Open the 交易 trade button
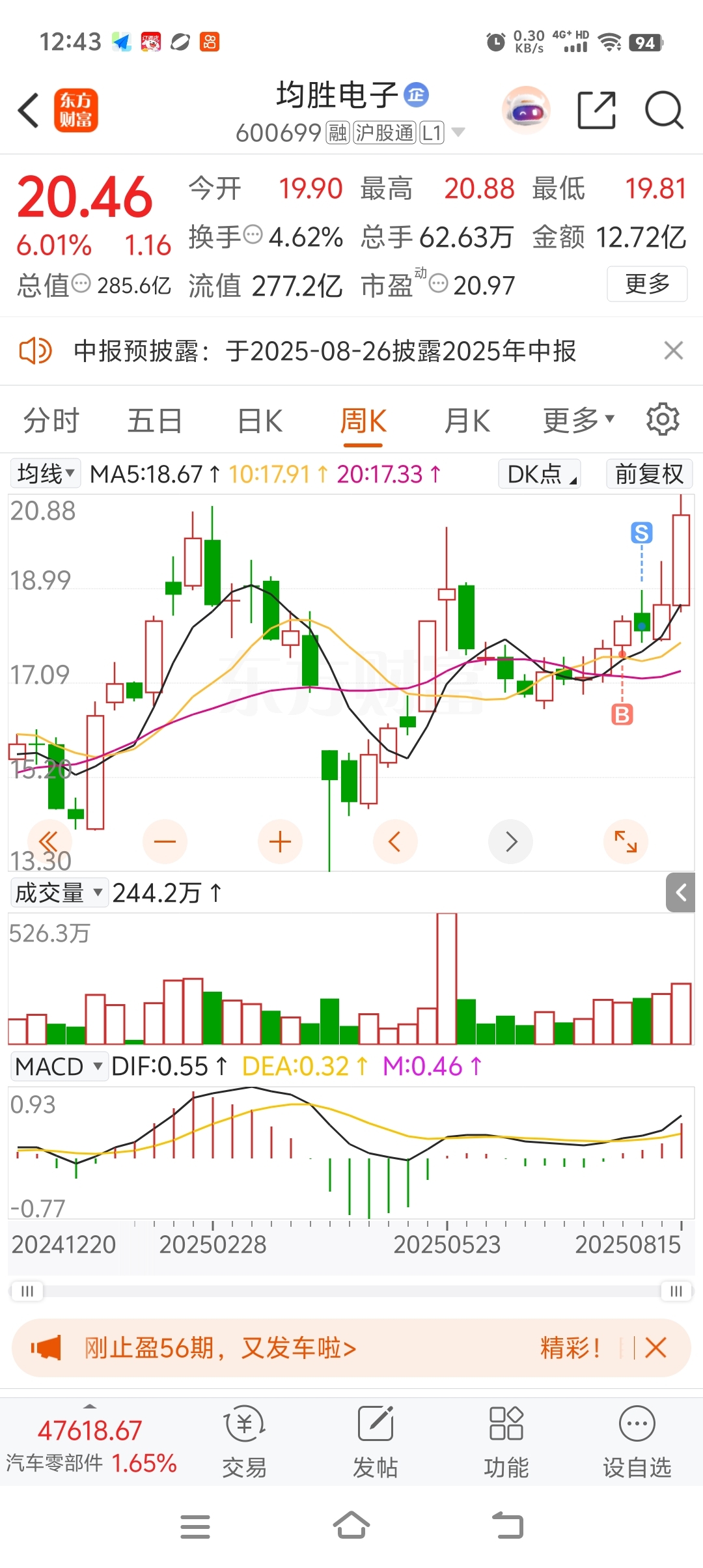This screenshot has height=1568, width=703. [x=245, y=1442]
